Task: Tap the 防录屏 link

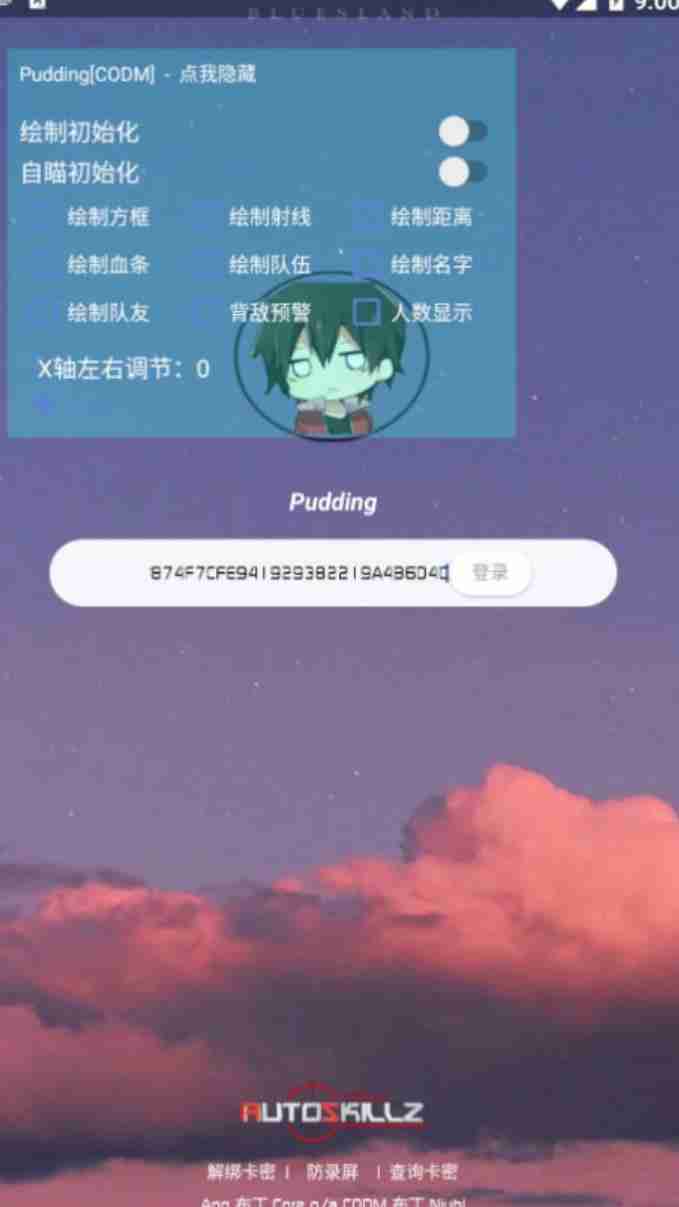Action: pos(332,1172)
